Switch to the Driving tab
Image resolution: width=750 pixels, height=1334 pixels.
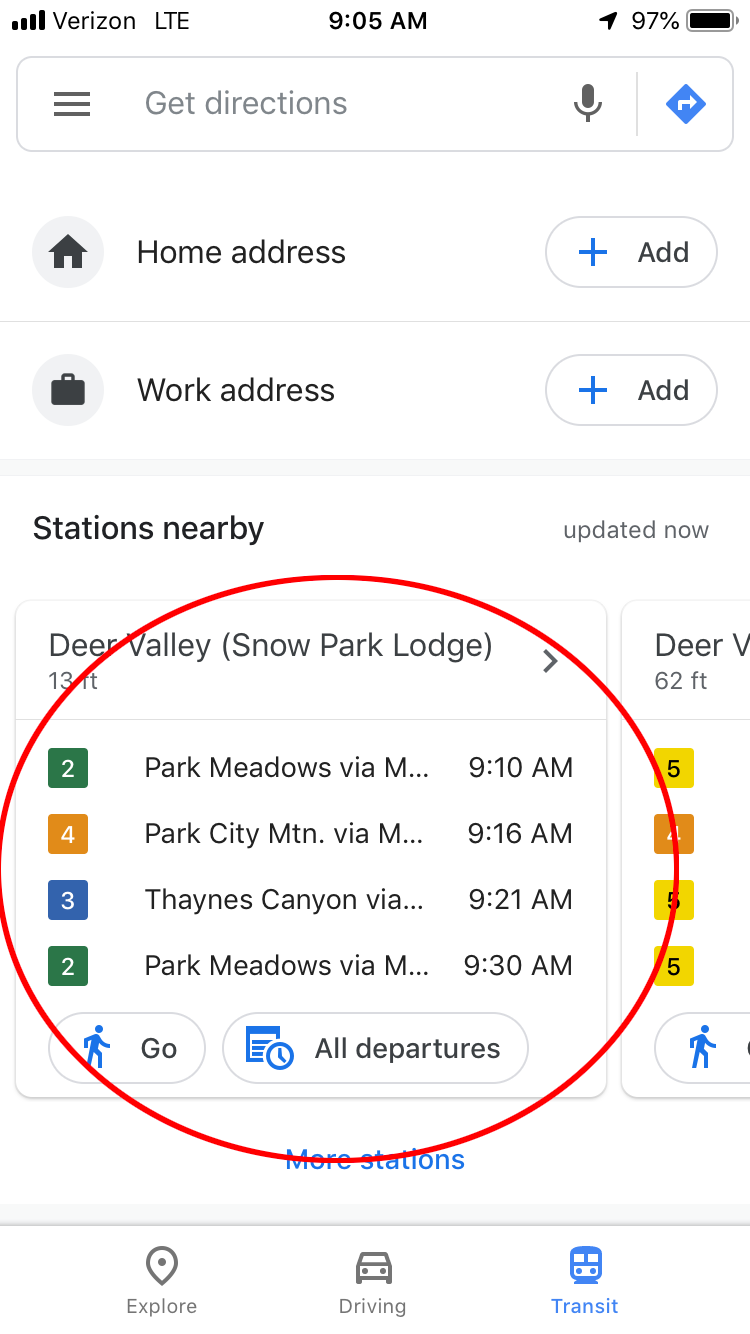pos(373,1281)
